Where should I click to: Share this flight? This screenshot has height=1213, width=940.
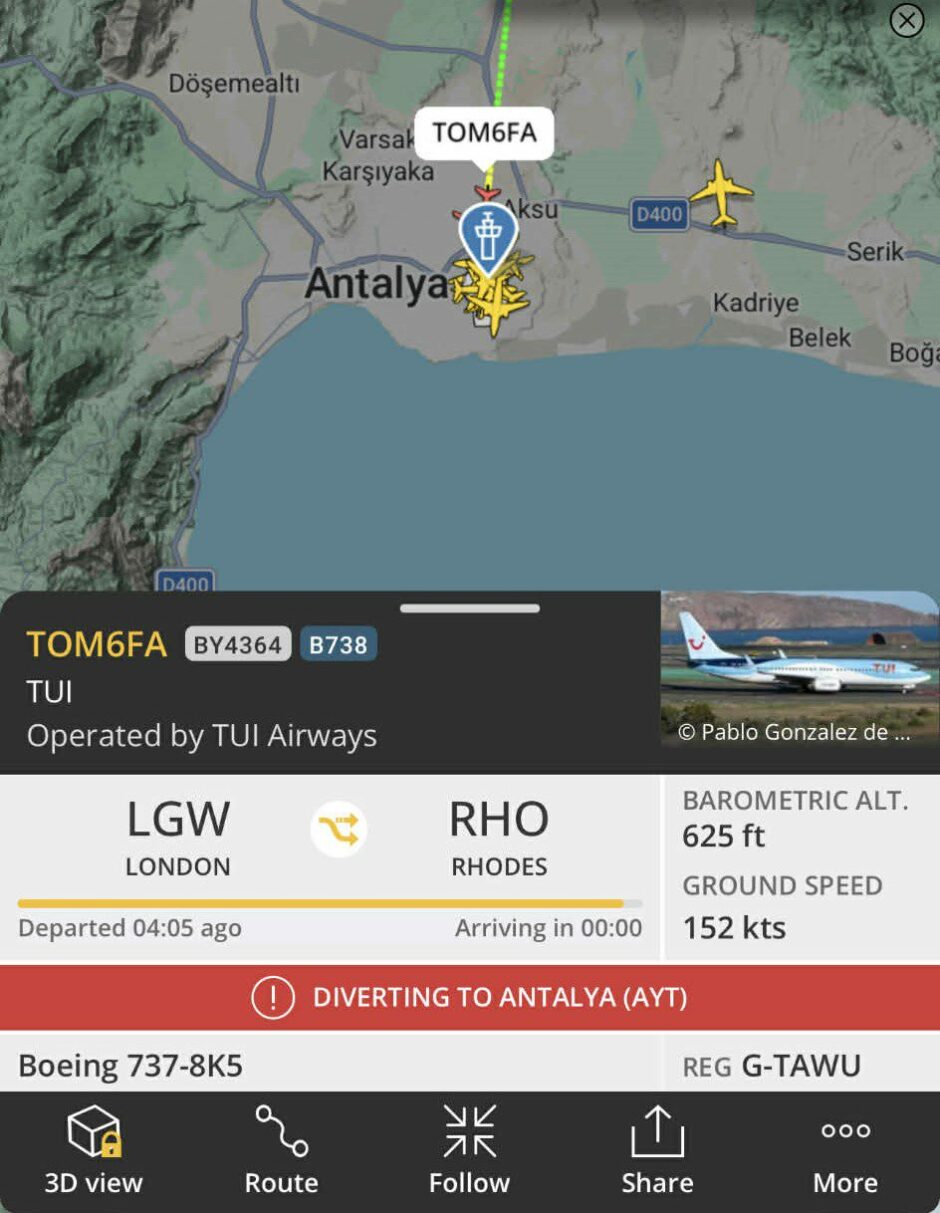(x=657, y=1151)
